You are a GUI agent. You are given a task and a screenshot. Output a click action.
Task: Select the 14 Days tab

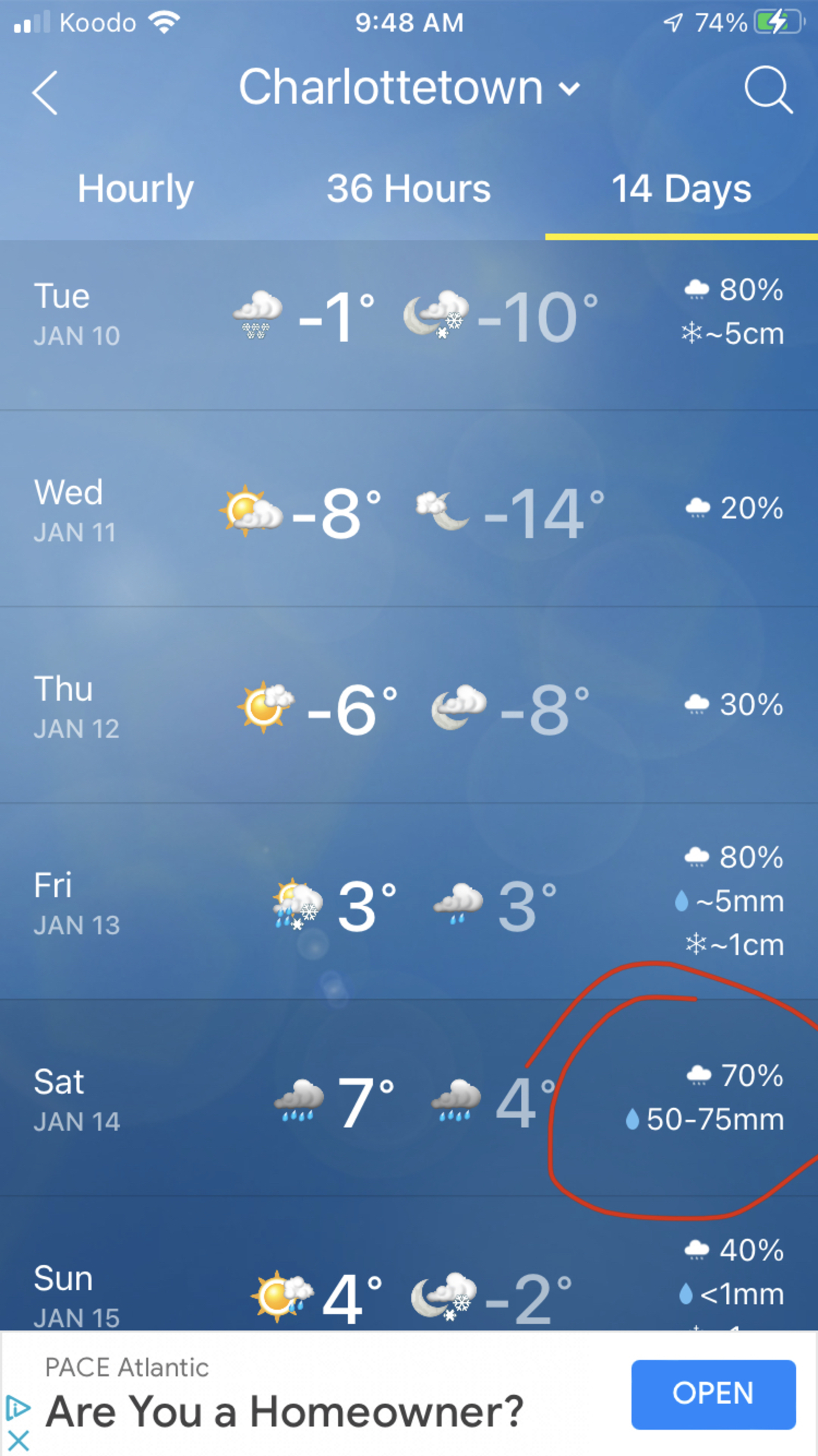click(681, 189)
